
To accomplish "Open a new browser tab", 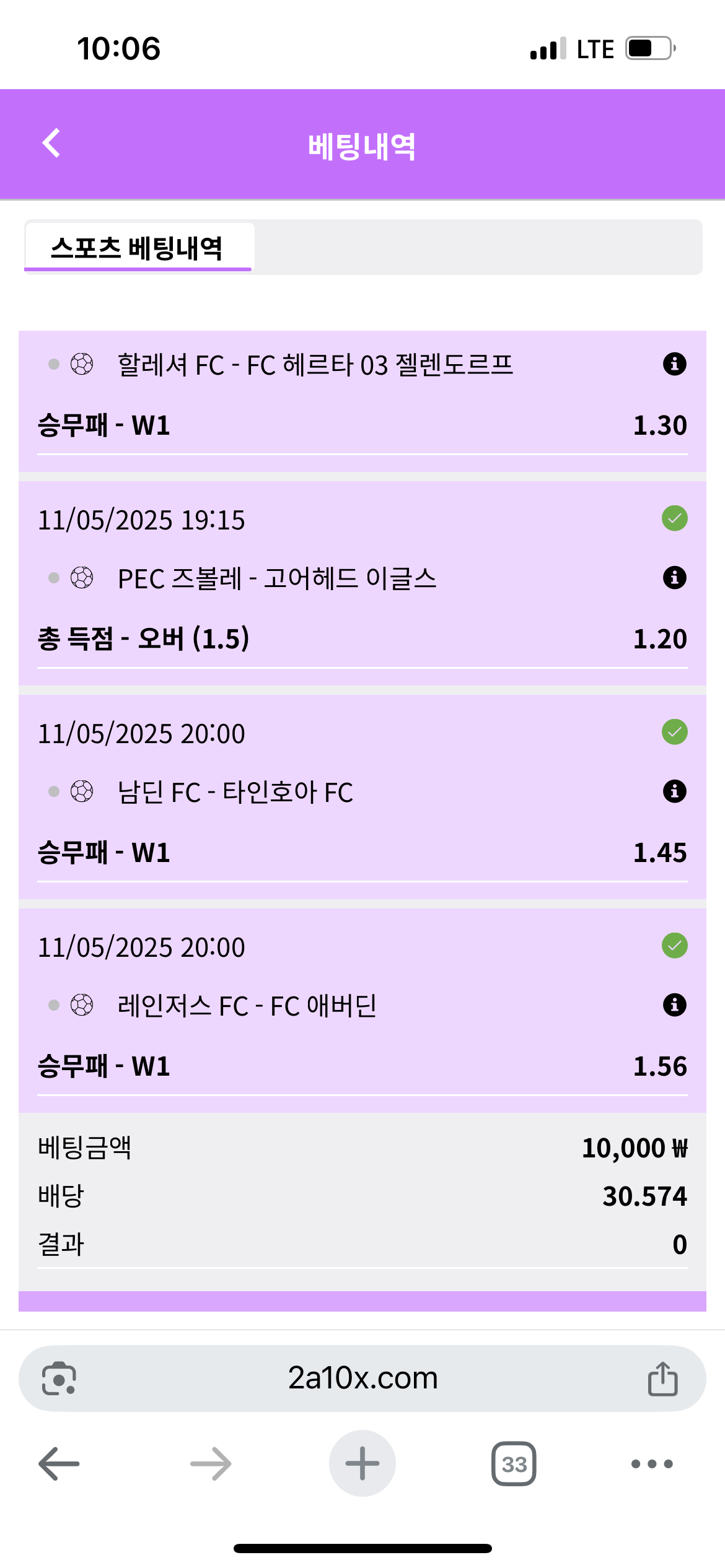I will (x=362, y=1464).
